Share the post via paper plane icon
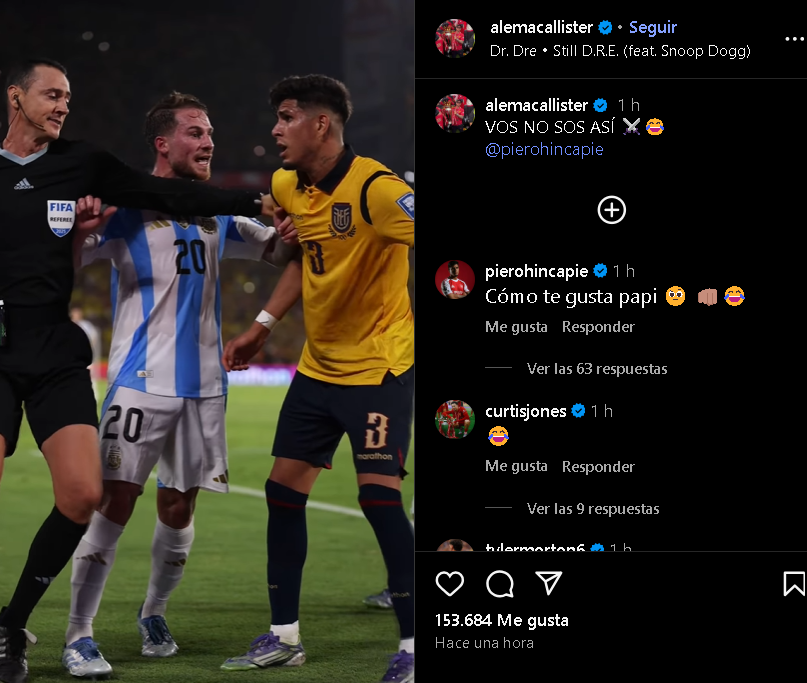This screenshot has height=683, width=807. click(x=548, y=584)
